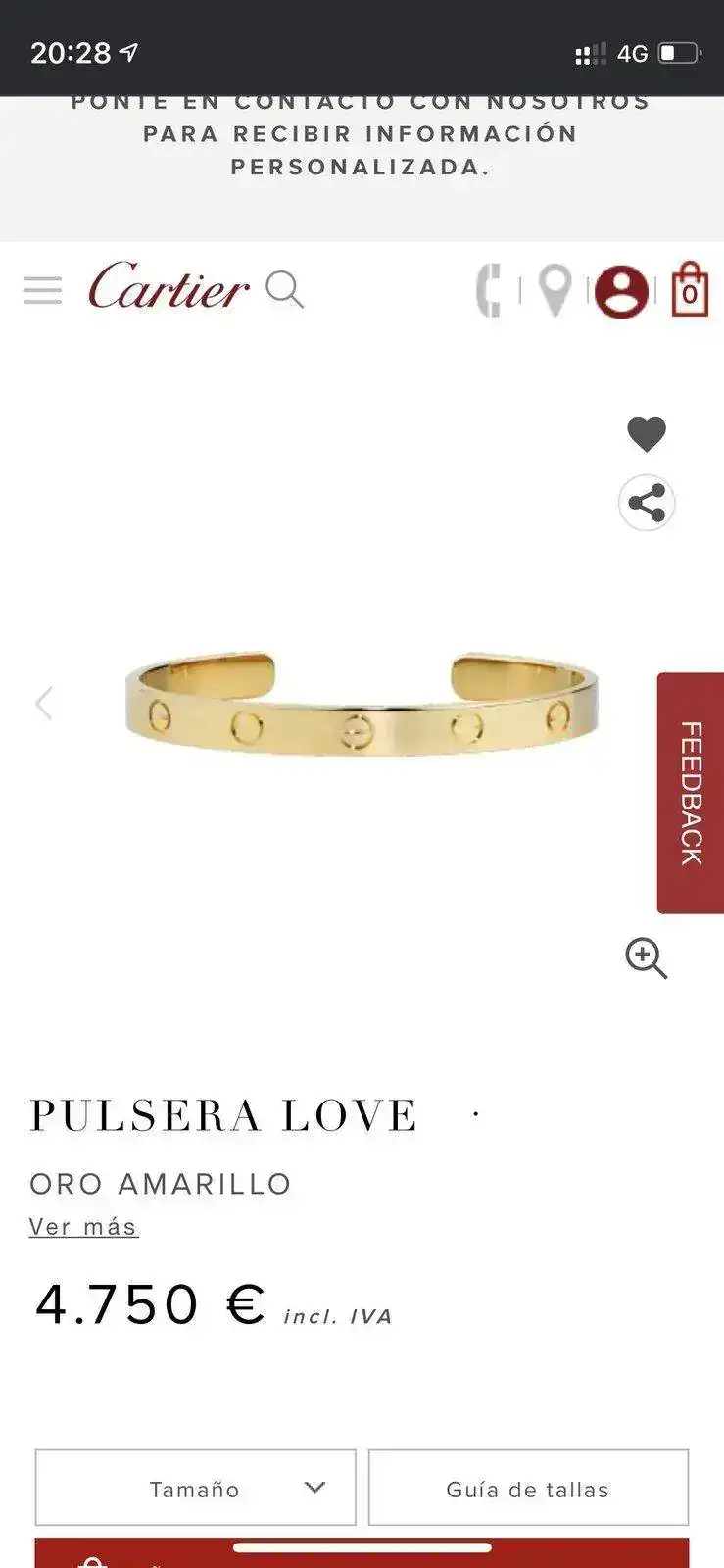
Task: Show previous product image
Action: (43, 703)
